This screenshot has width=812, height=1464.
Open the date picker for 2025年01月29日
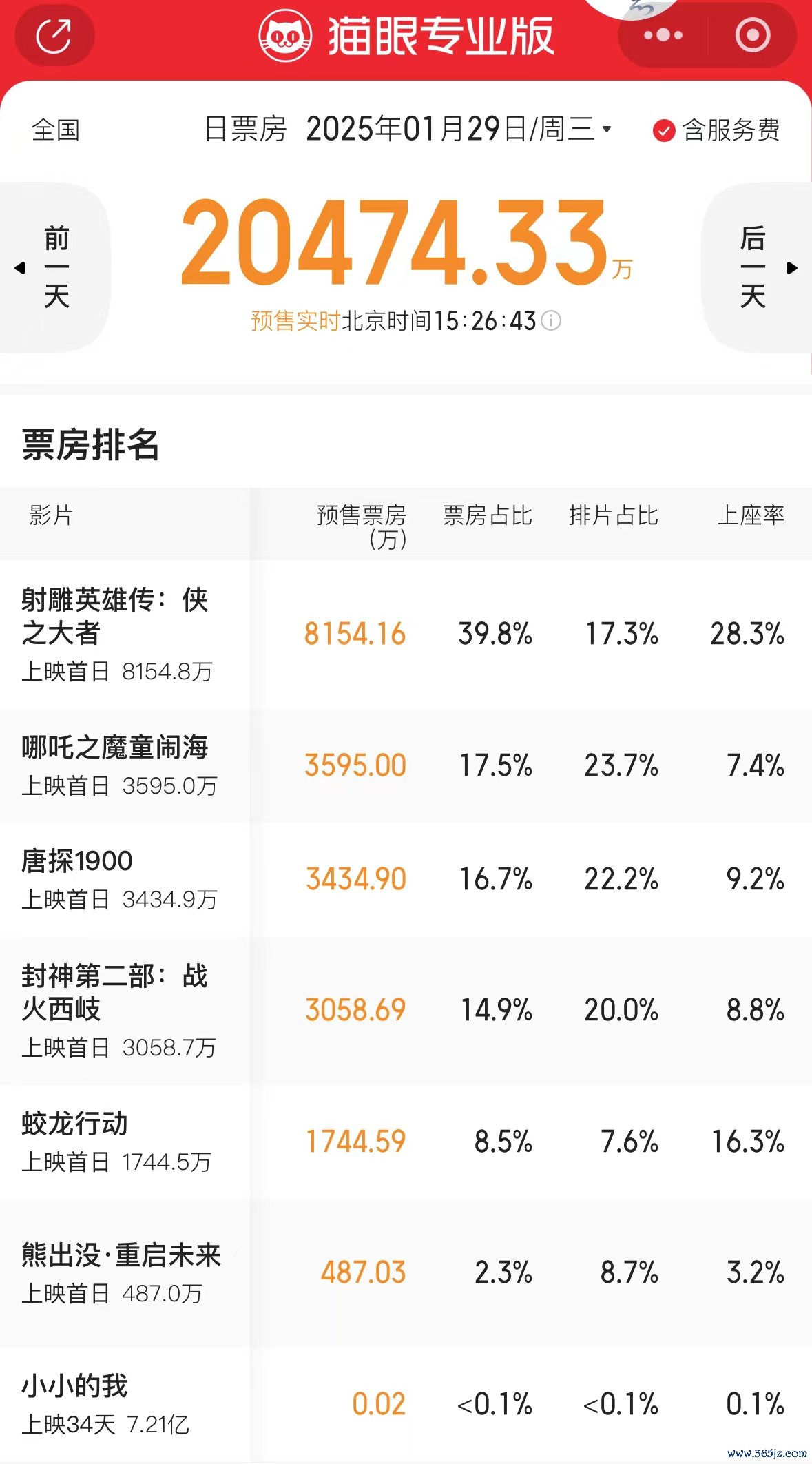[x=459, y=129]
